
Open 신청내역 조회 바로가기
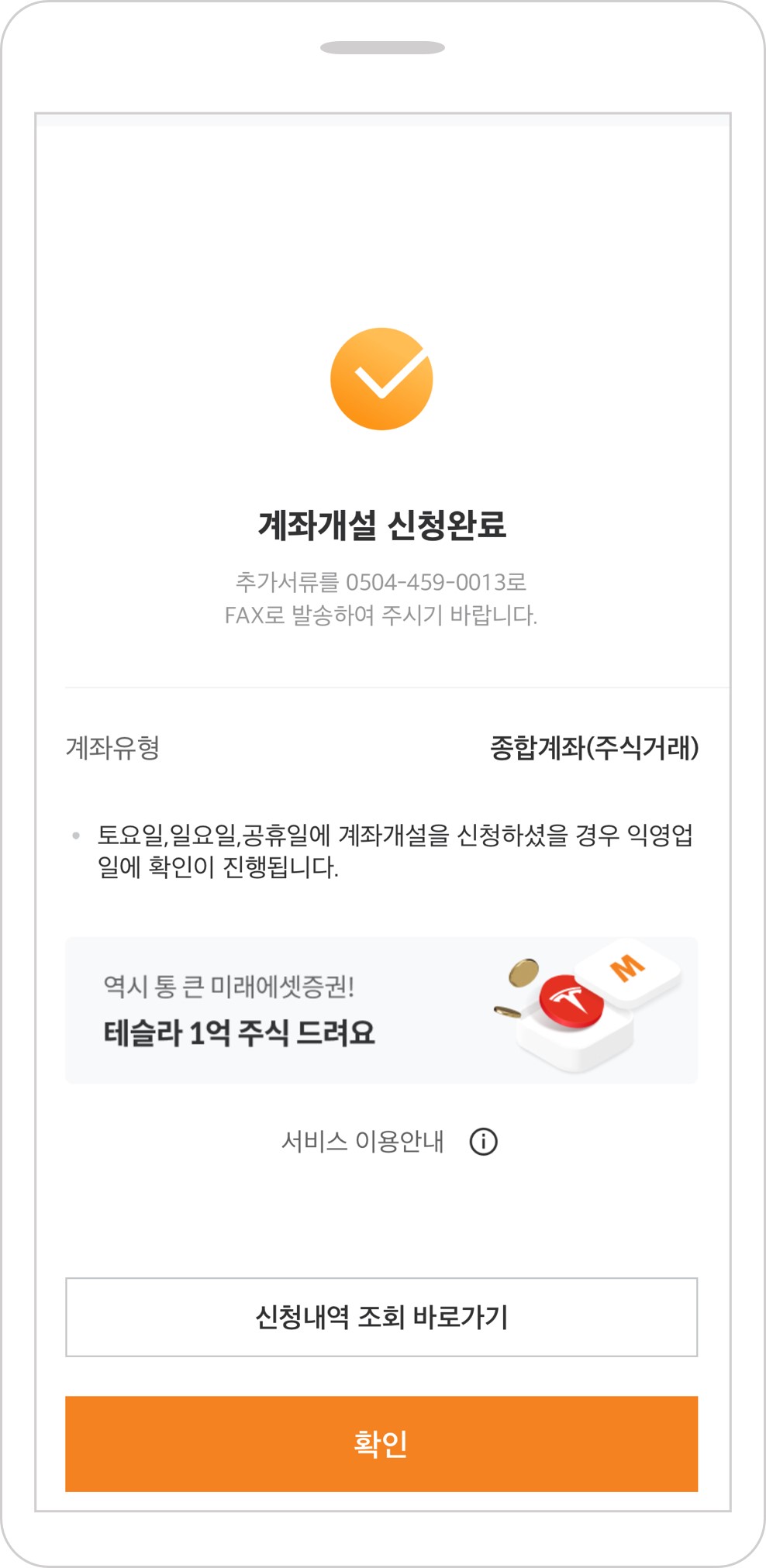point(381,1317)
